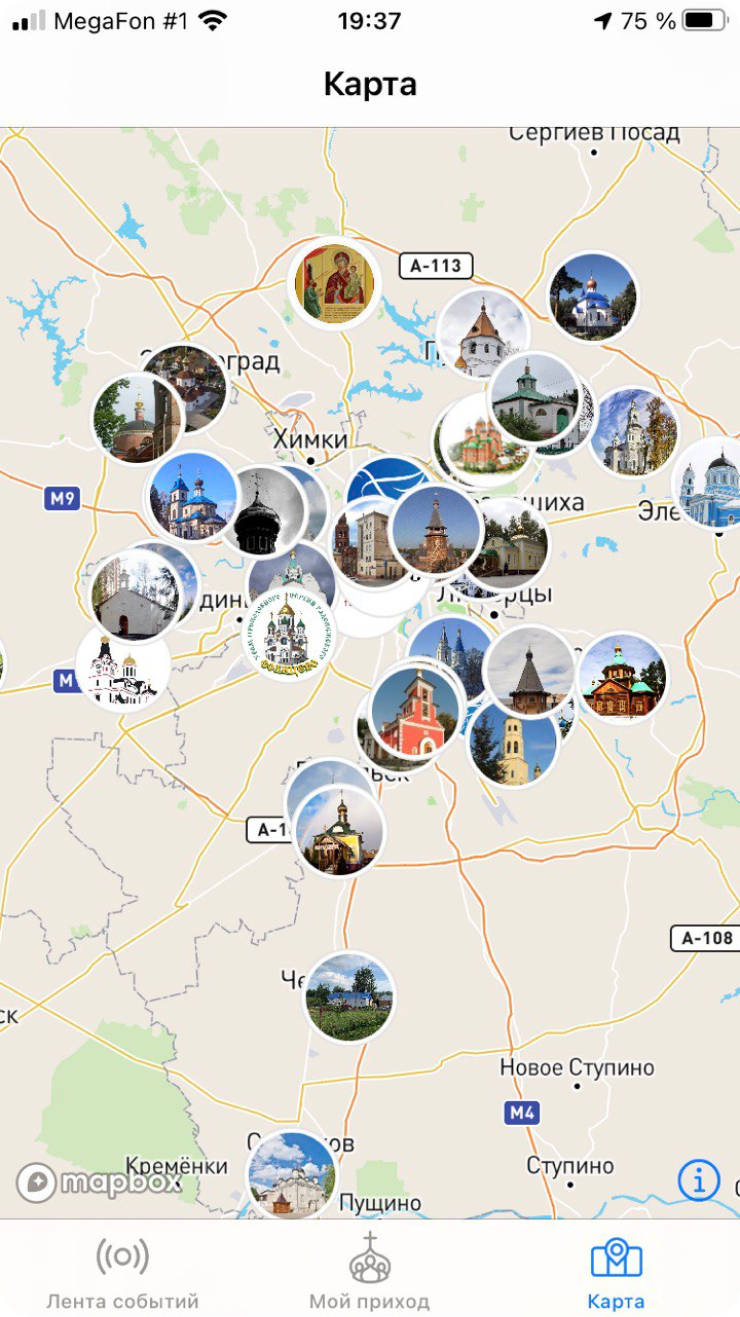The image size is (740, 1317).
Task: Open the map attribution info icon
Action: [x=698, y=1180]
